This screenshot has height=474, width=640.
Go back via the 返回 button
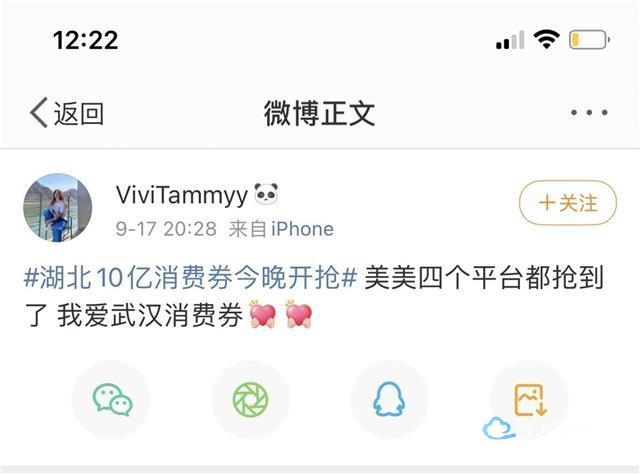point(66,113)
